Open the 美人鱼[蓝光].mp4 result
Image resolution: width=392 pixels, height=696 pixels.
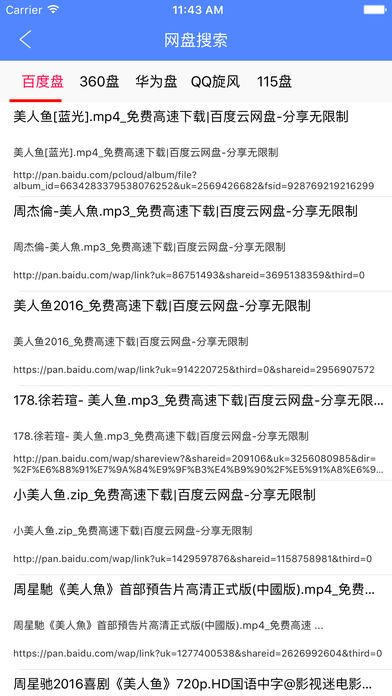point(196,150)
